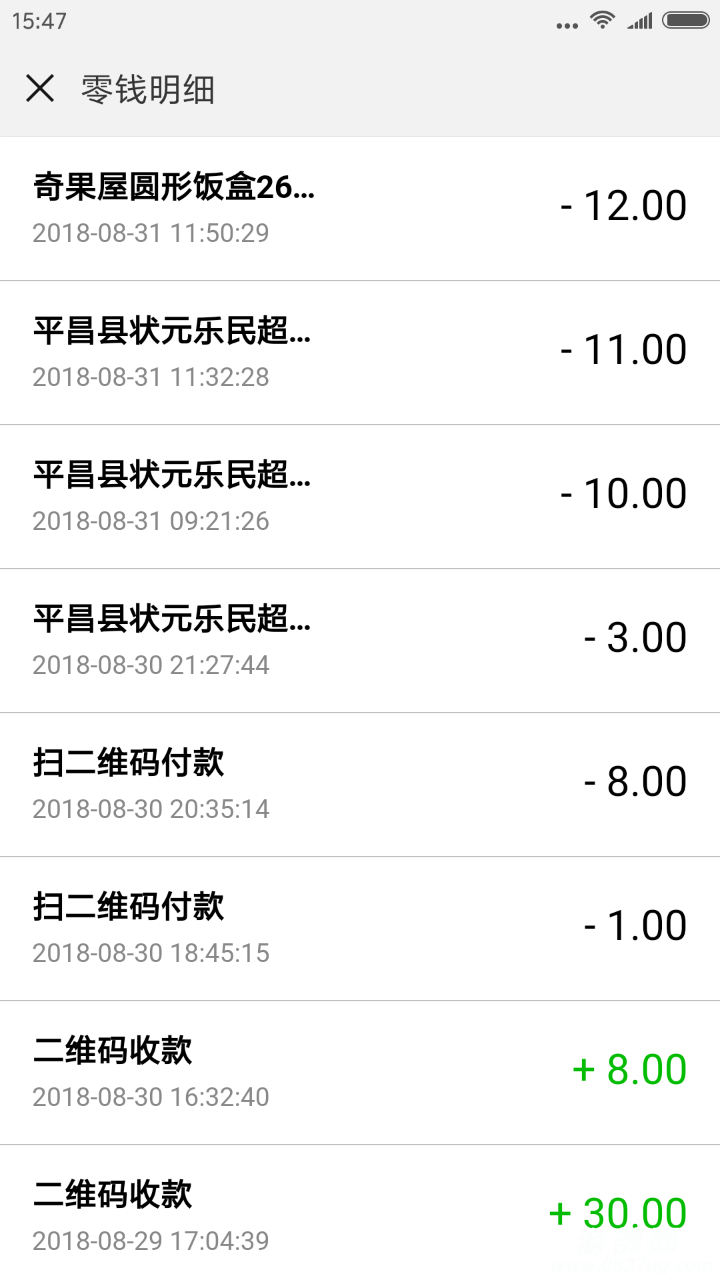The height and width of the screenshot is (1280, 720).
Task: Open the 奇果屋圆形饭盒 transaction of -12.00
Action: [360, 208]
